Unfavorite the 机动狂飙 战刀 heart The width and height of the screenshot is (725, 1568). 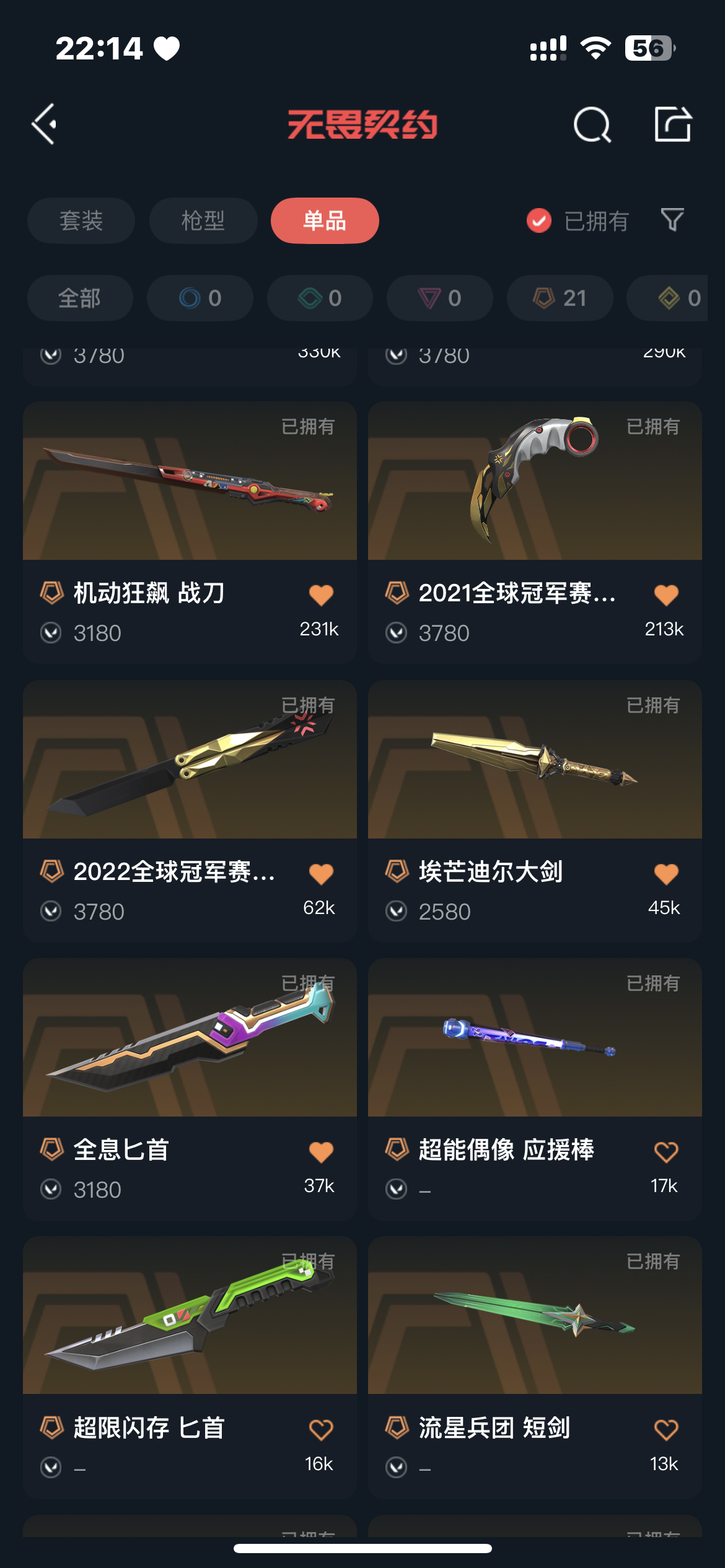(x=321, y=595)
